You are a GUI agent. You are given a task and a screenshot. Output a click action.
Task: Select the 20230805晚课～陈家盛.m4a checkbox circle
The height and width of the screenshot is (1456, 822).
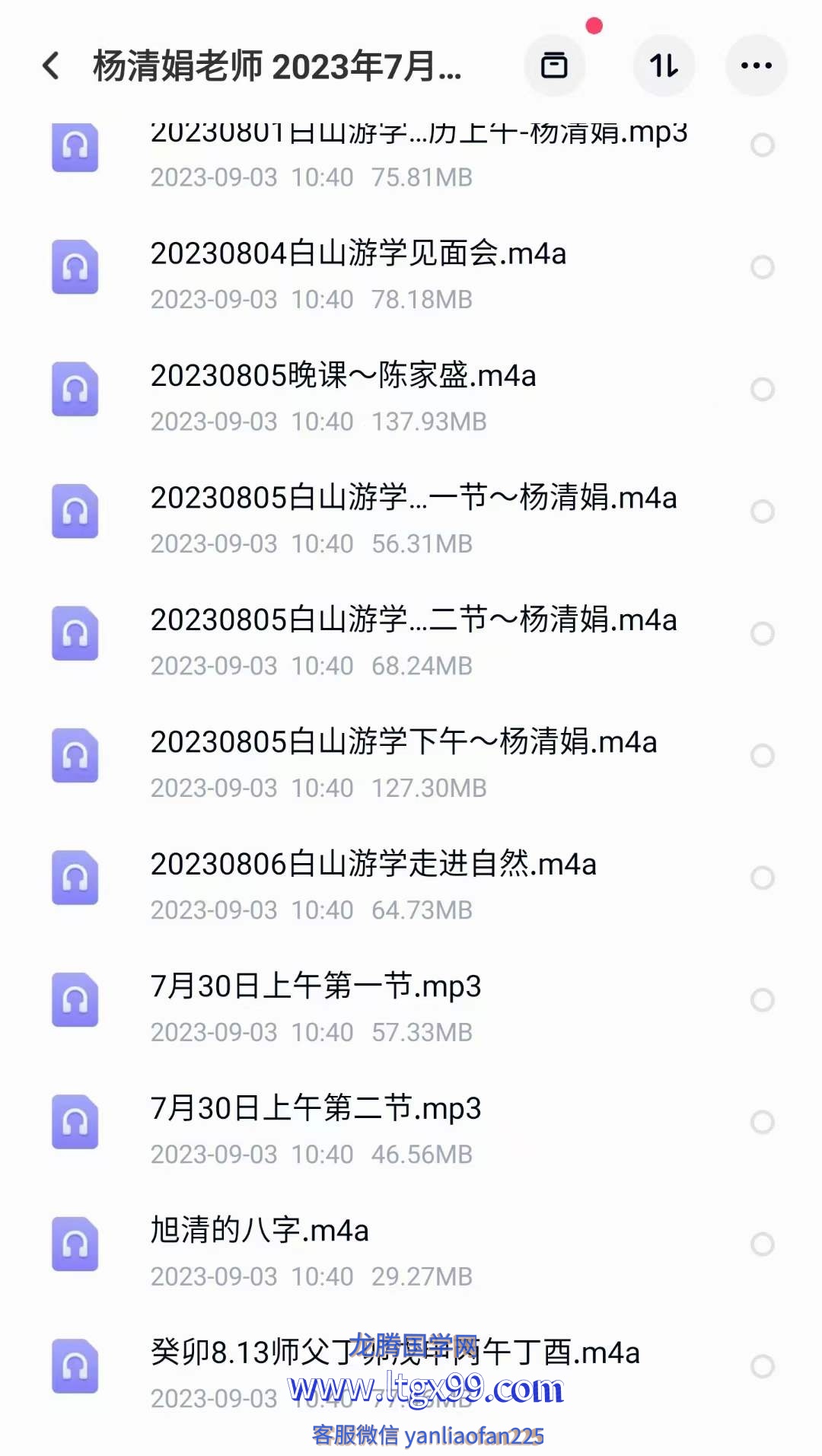[763, 390]
